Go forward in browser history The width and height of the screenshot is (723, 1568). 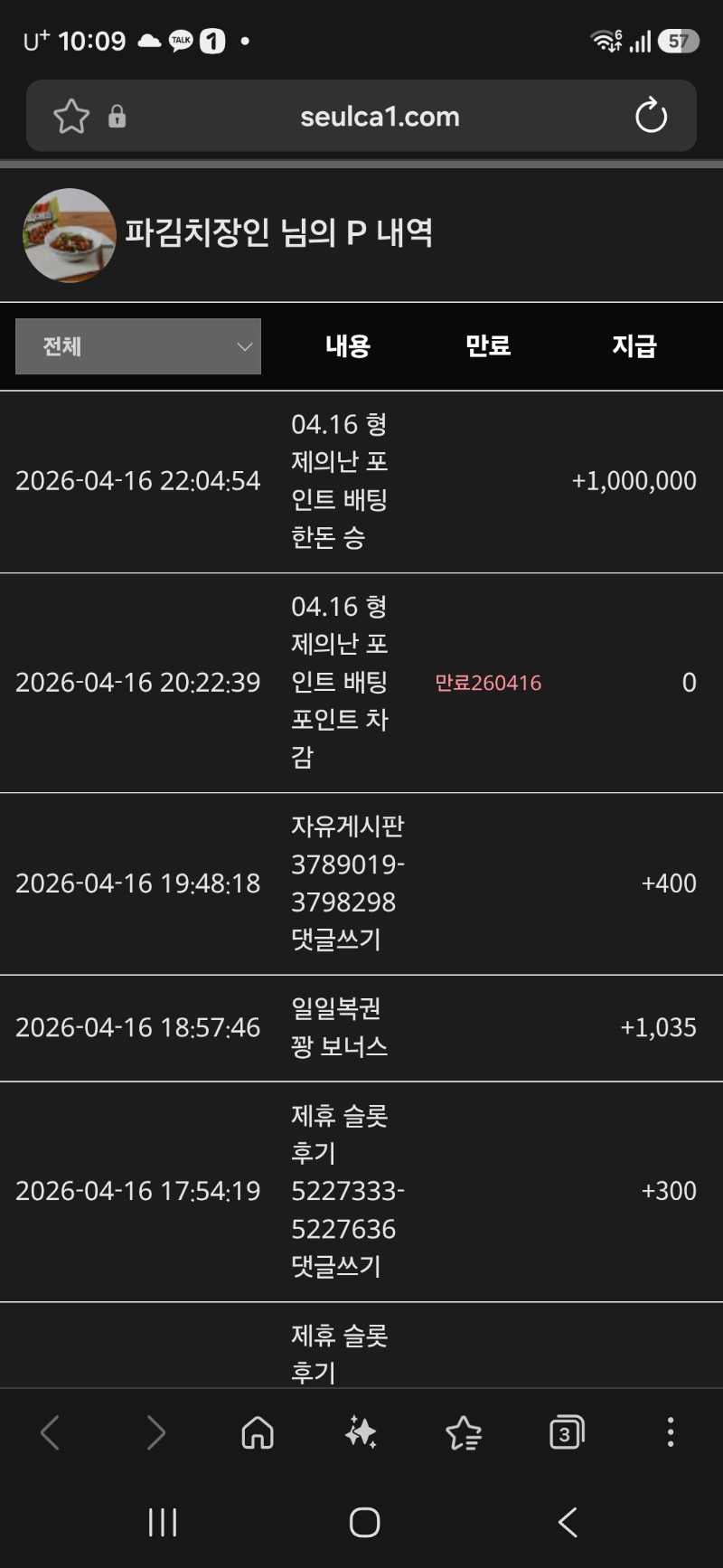pos(155,1433)
